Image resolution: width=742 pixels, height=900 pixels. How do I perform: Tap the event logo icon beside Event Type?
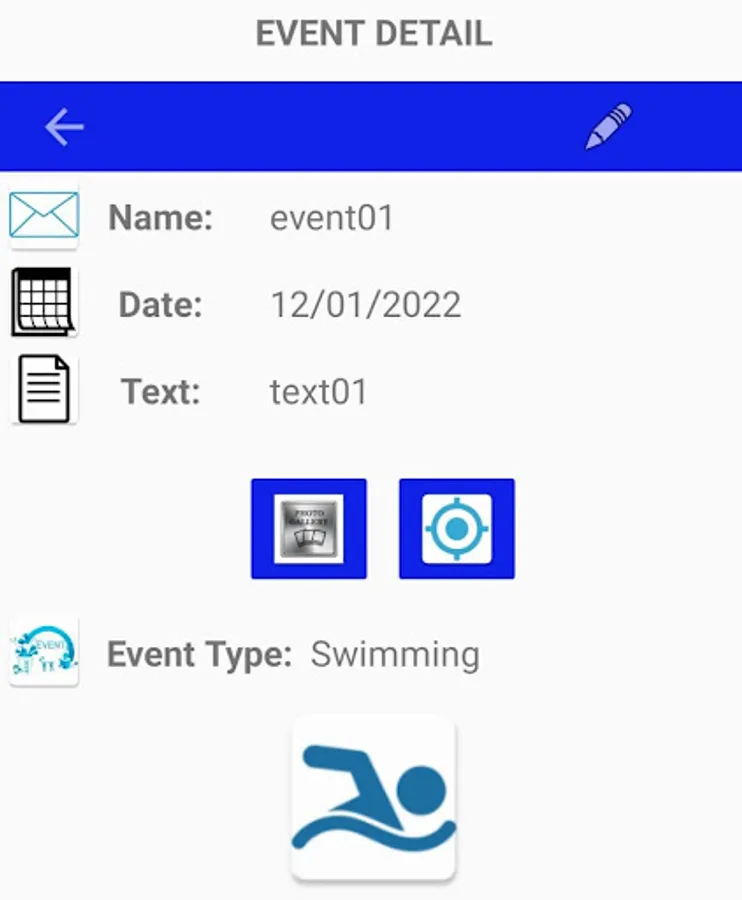(x=43, y=653)
